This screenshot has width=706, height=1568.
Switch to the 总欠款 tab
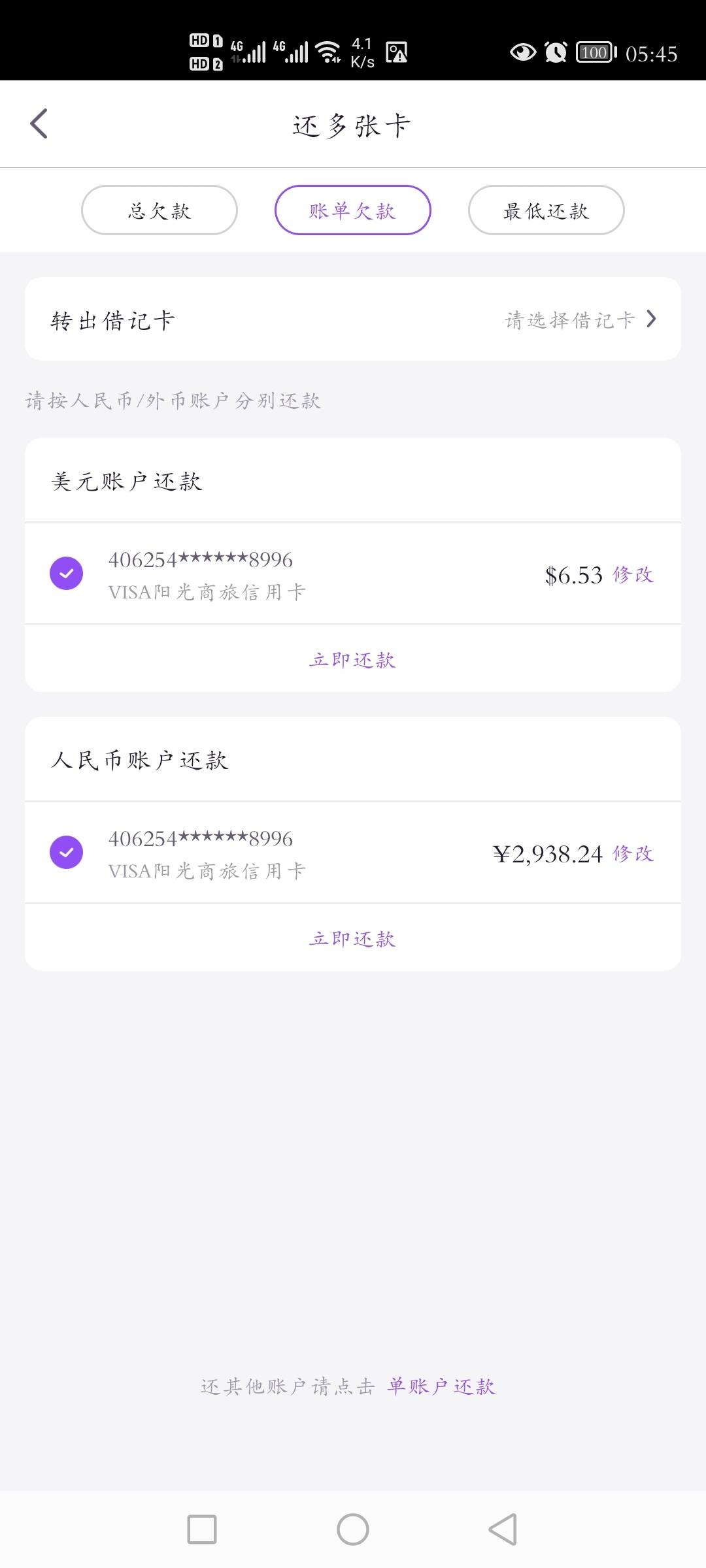(x=159, y=210)
